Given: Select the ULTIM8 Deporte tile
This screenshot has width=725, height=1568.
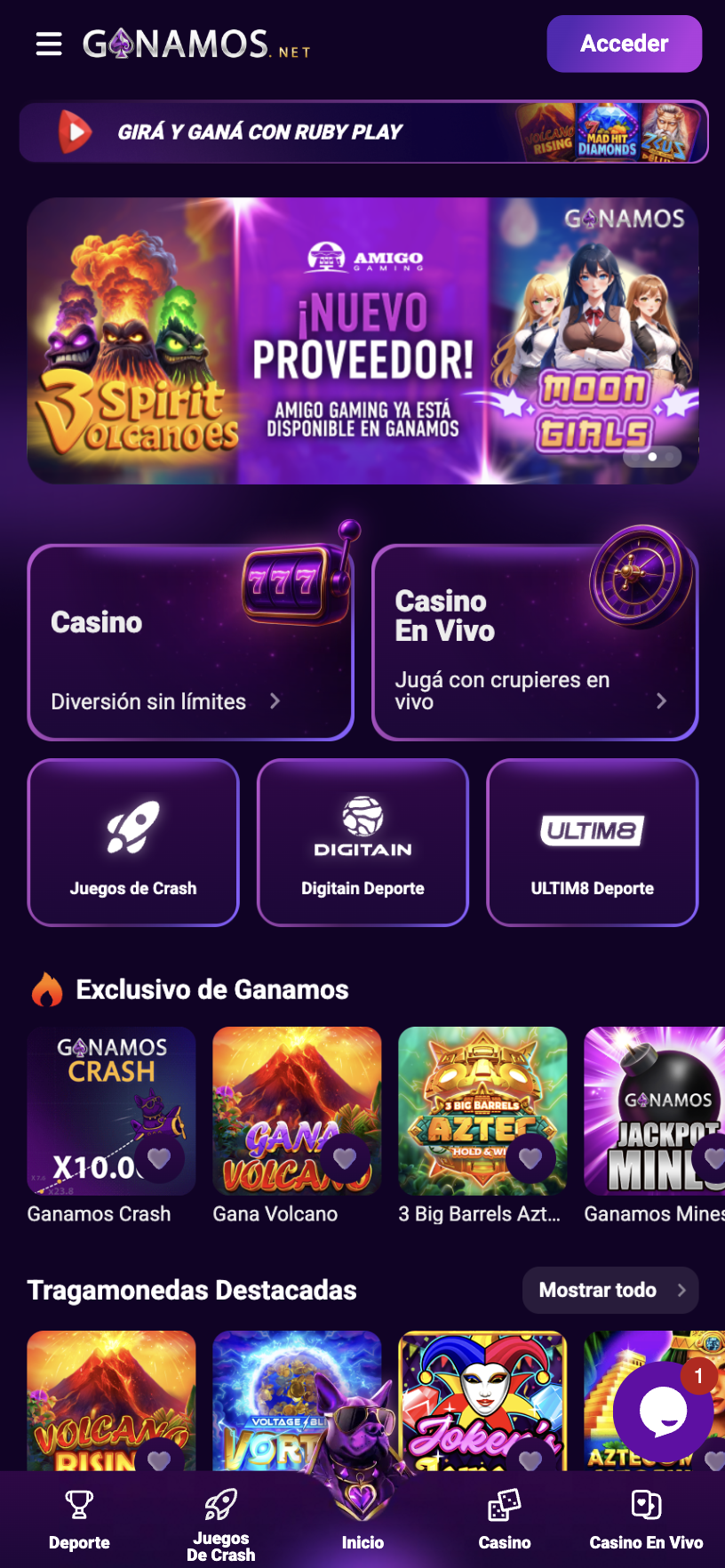Looking at the screenshot, I should 592,842.
